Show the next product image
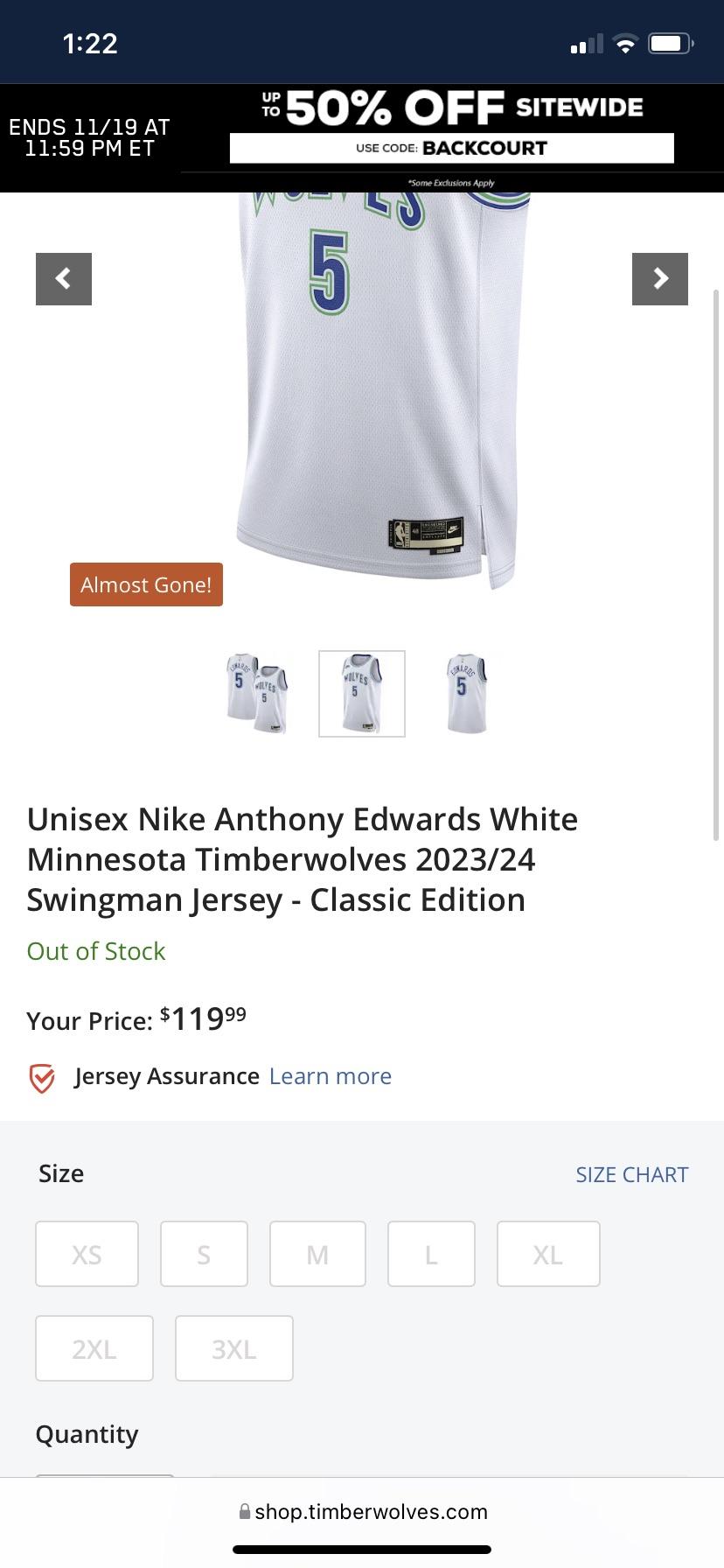The width and height of the screenshot is (724, 1568). coord(660,279)
